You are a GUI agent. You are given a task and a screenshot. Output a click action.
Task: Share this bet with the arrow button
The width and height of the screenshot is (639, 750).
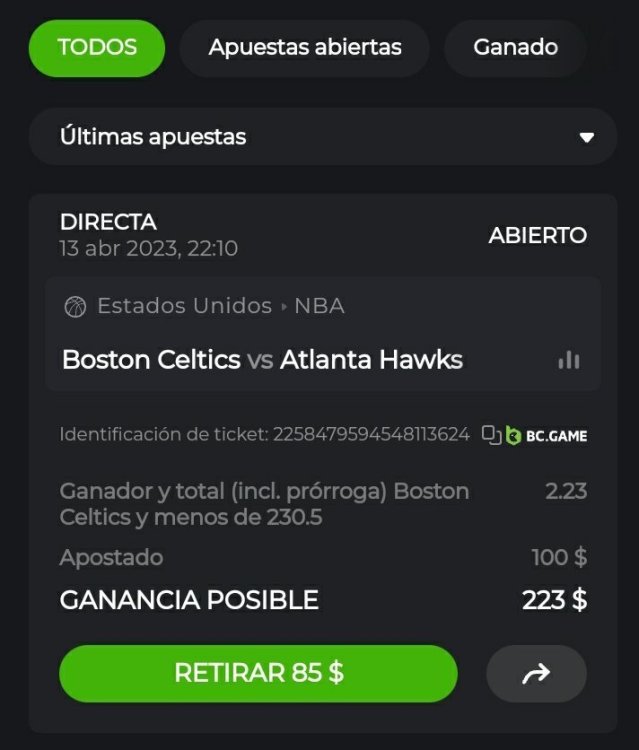click(x=536, y=674)
